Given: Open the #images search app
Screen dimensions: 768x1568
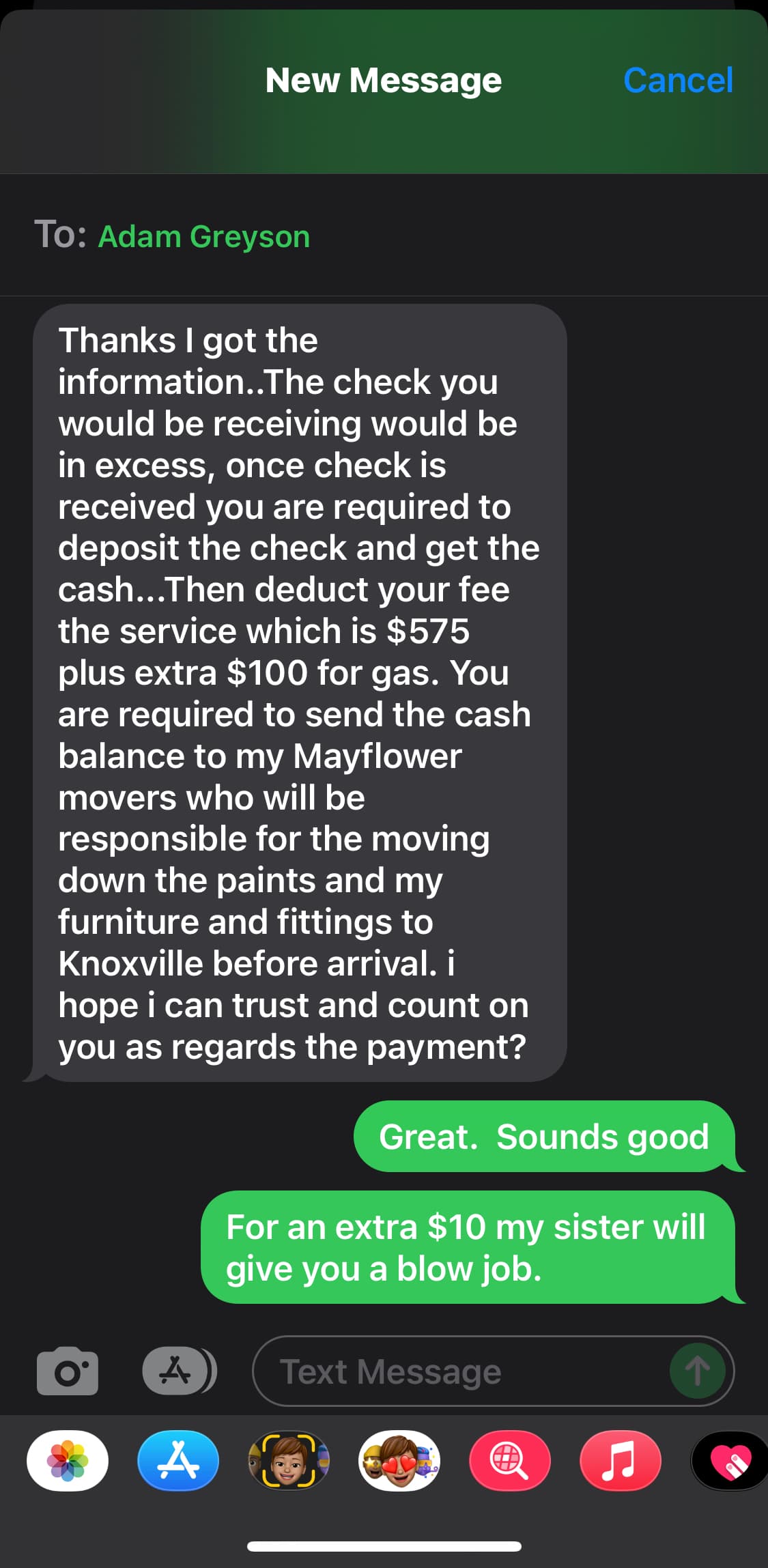Looking at the screenshot, I should click(x=509, y=1461).
